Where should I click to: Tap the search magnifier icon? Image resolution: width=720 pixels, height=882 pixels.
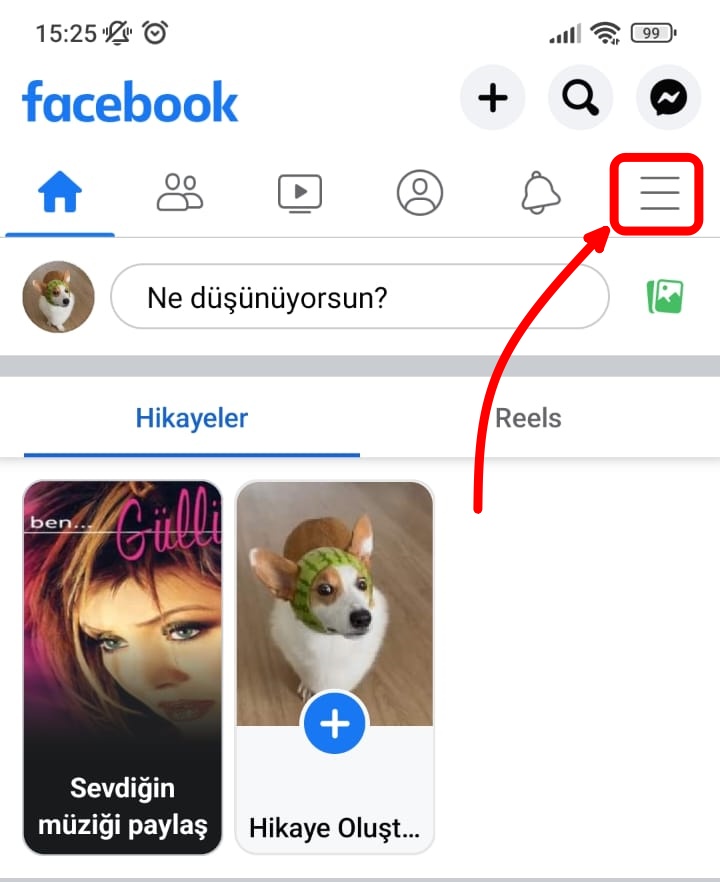tap(581, 97)
